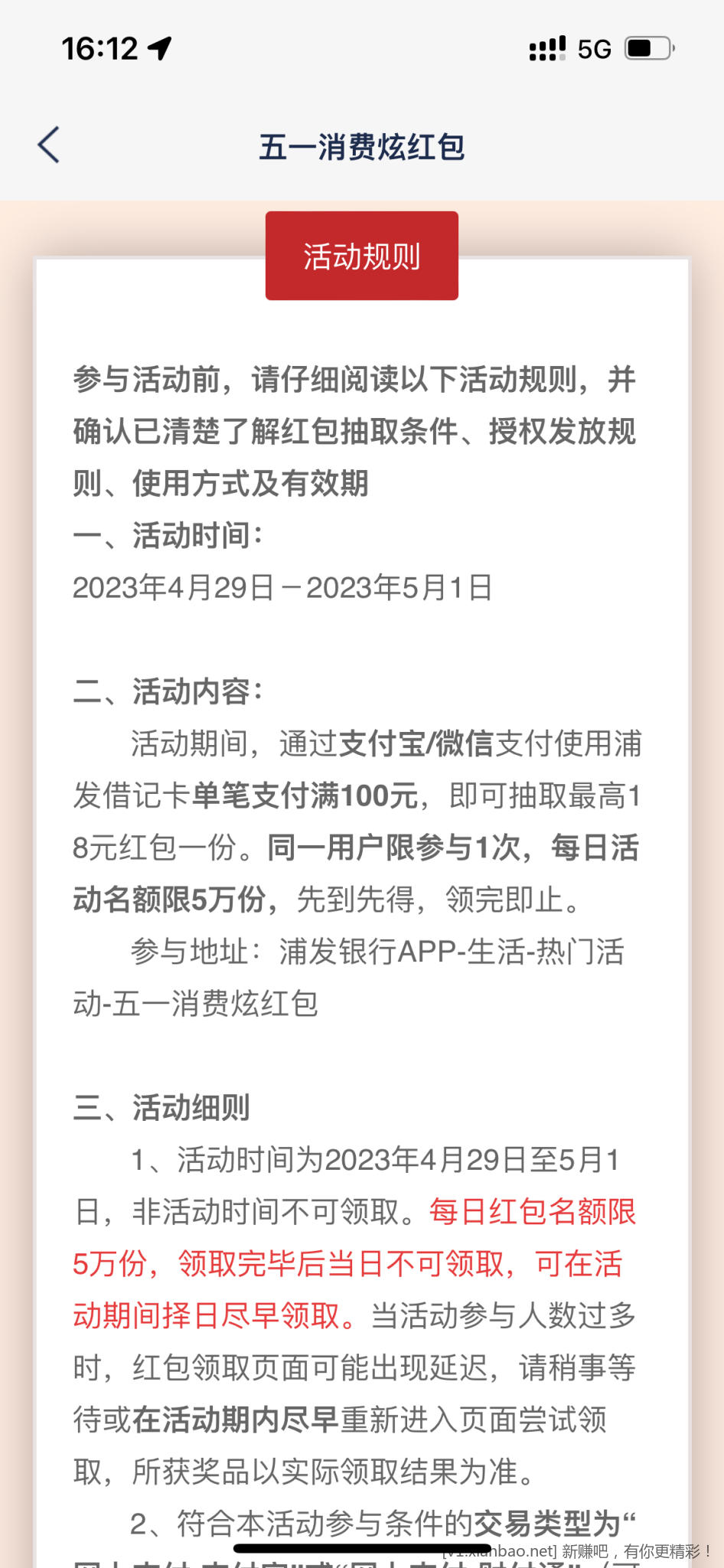Go back from 五一消费炫红包 page
This screenshot has width=724, height=1568.
49,145
